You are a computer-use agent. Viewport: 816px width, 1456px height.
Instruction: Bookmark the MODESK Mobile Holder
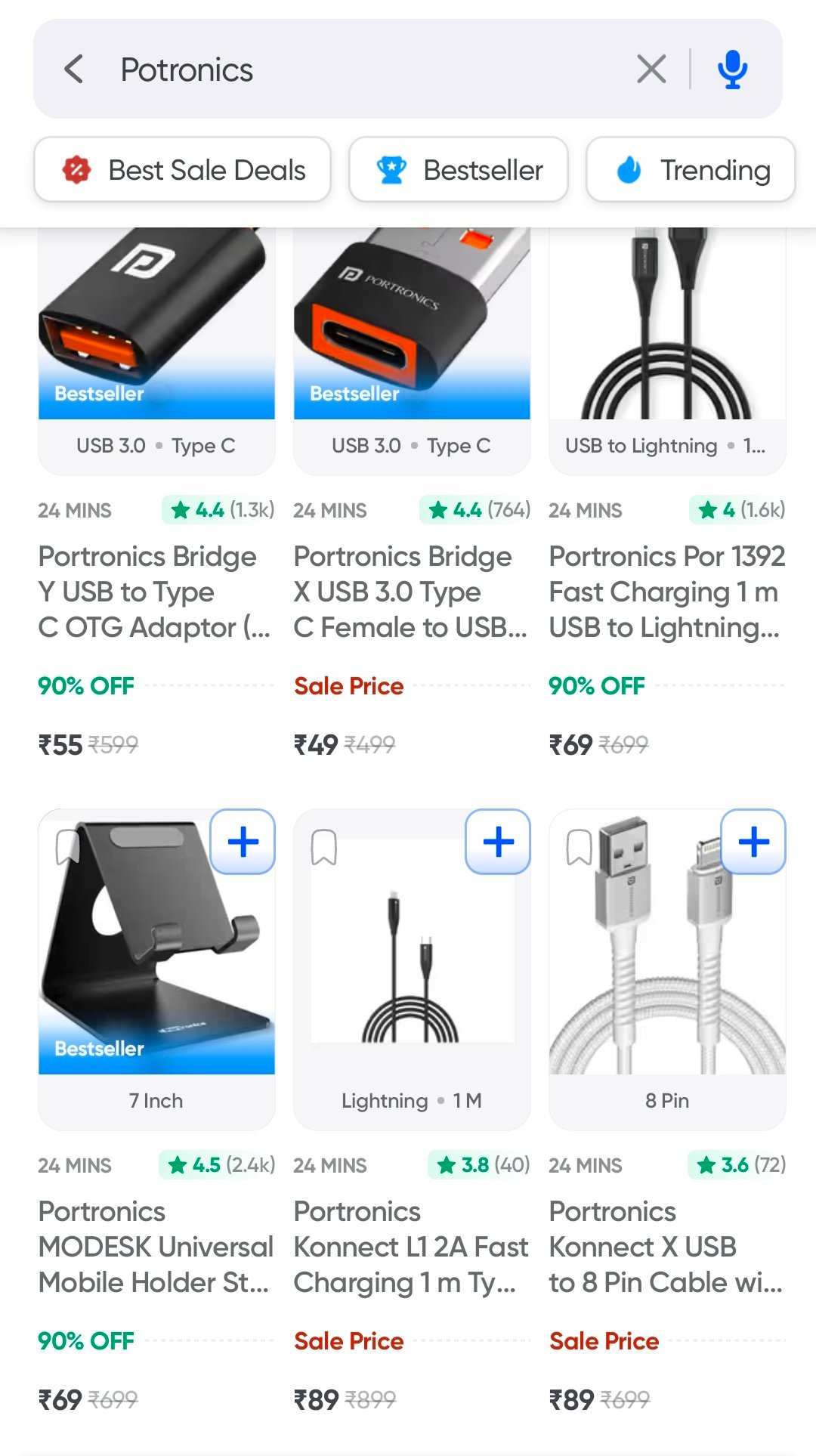coord(68,847)
